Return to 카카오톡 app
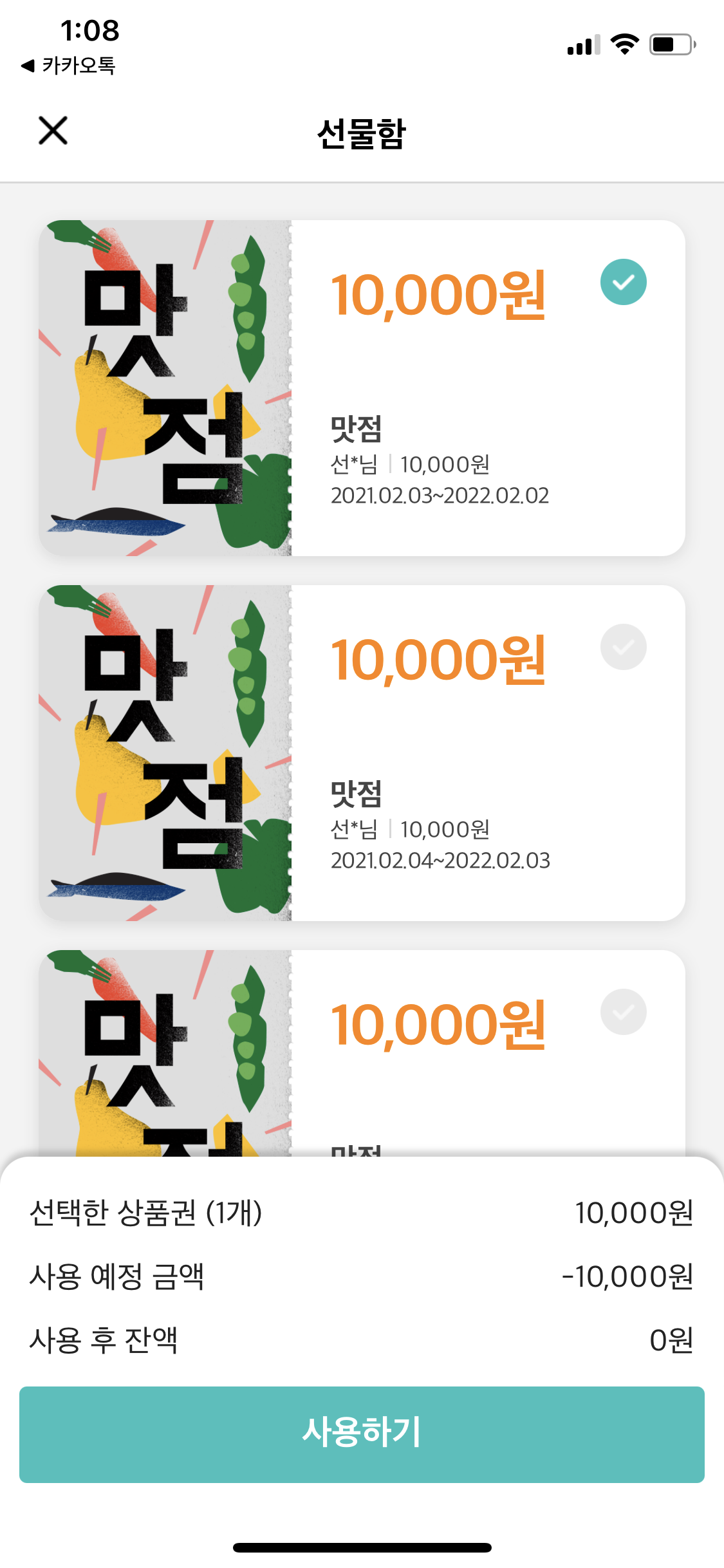The image size is (724, 1568). click(68, 66)
